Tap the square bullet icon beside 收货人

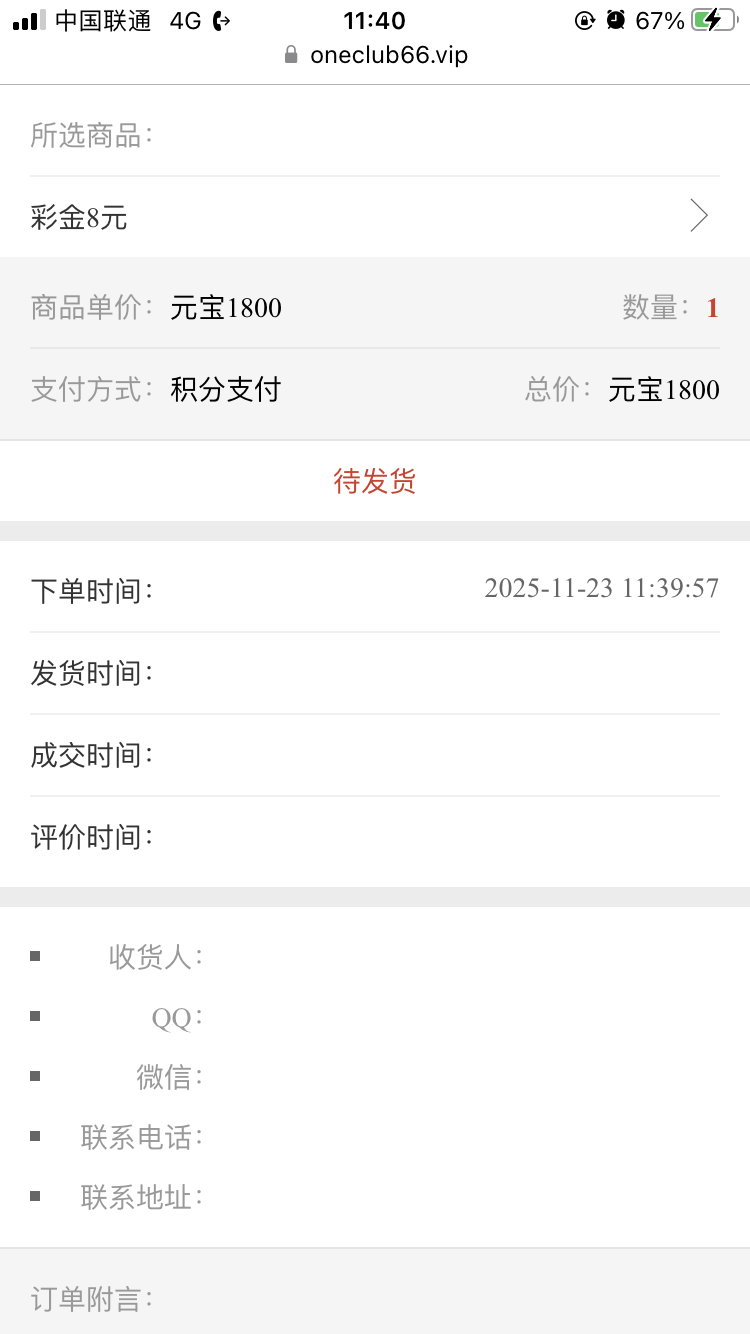pos(33,956)
